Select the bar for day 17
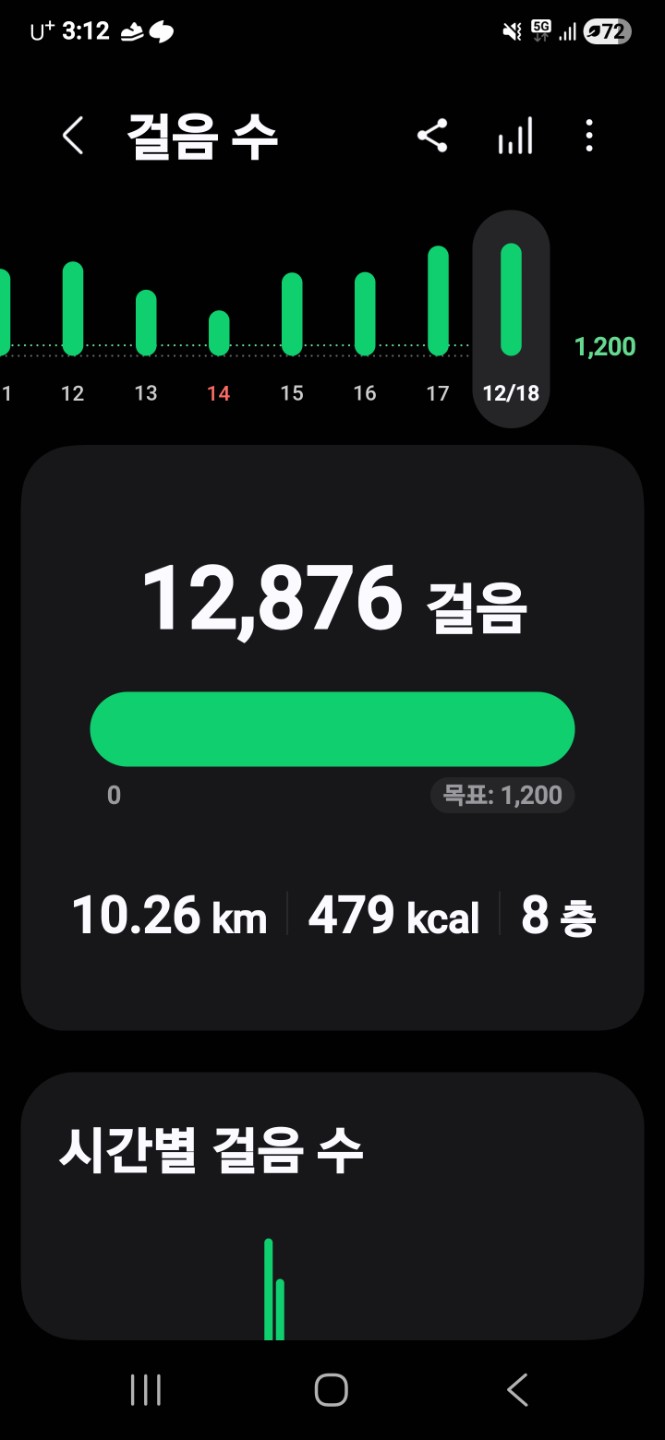665x1440 pixels. coord(438,300)
